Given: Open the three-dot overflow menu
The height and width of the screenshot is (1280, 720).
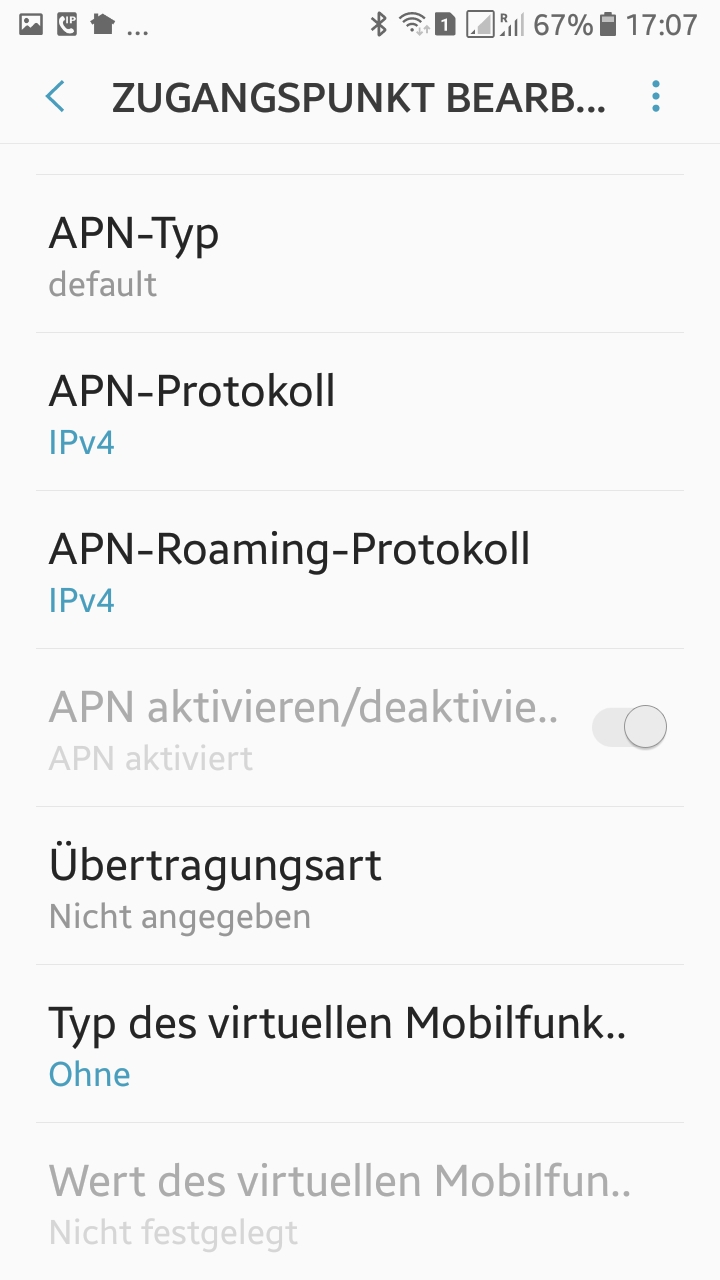Looking at the screenshot, I should [x=656, y=97].
